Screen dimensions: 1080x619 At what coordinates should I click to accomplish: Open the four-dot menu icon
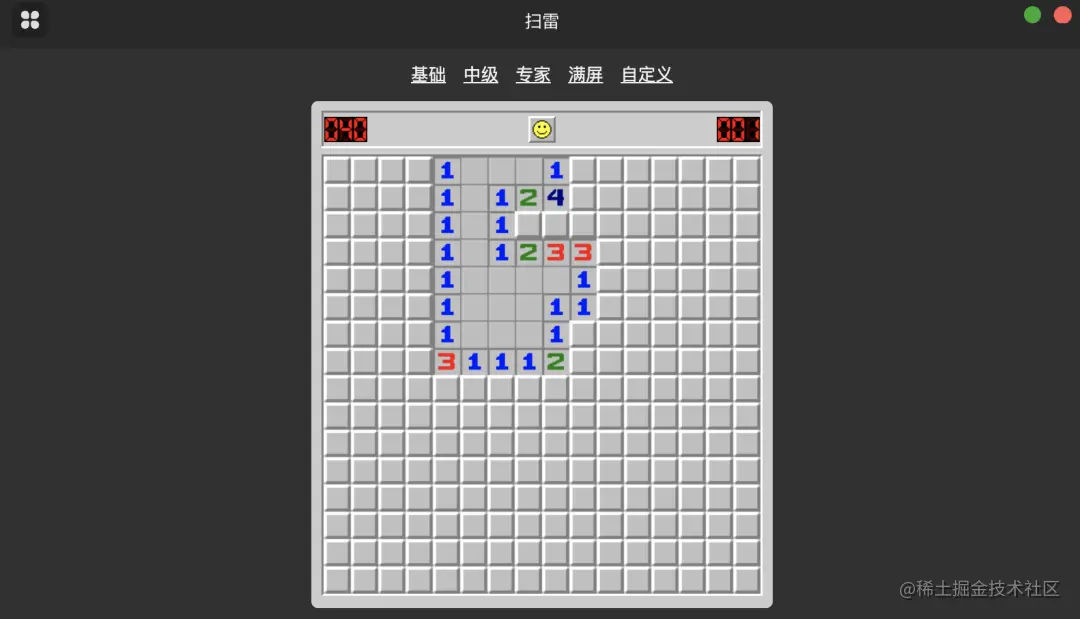(30, 20)
